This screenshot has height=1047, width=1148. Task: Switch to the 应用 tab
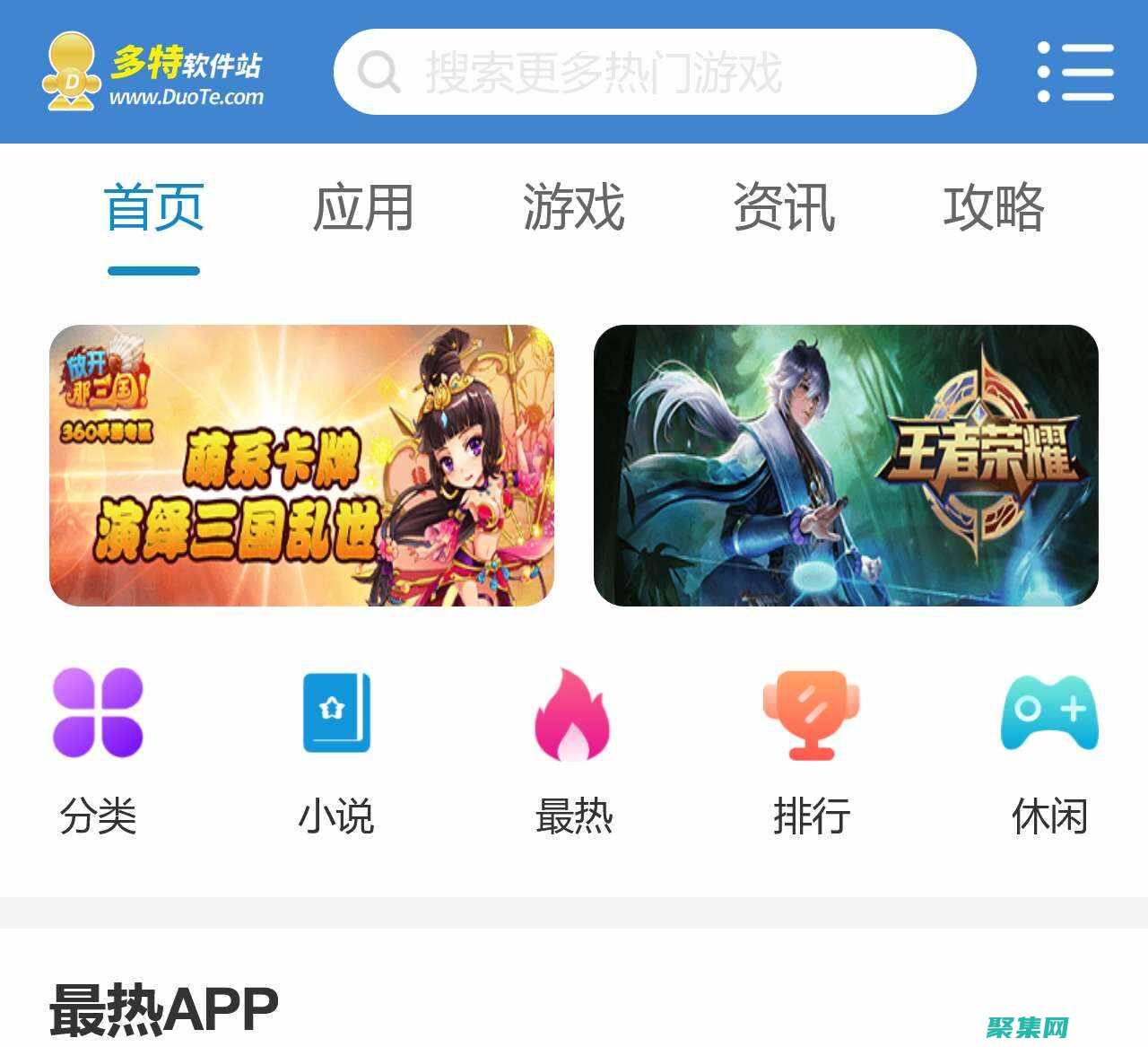pos(363,208)
